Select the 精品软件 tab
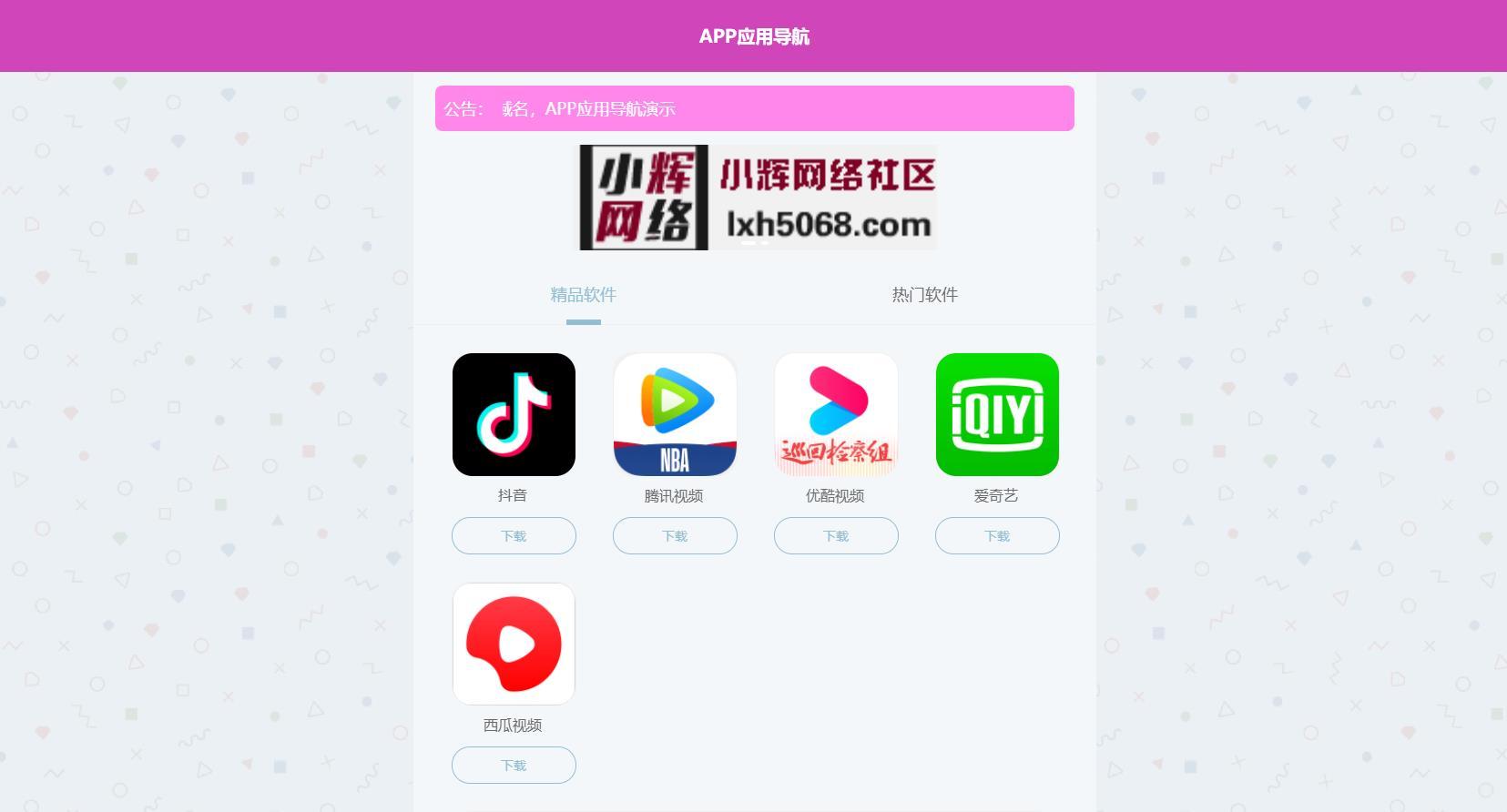 pyautogui.click(x=583, y=295)
